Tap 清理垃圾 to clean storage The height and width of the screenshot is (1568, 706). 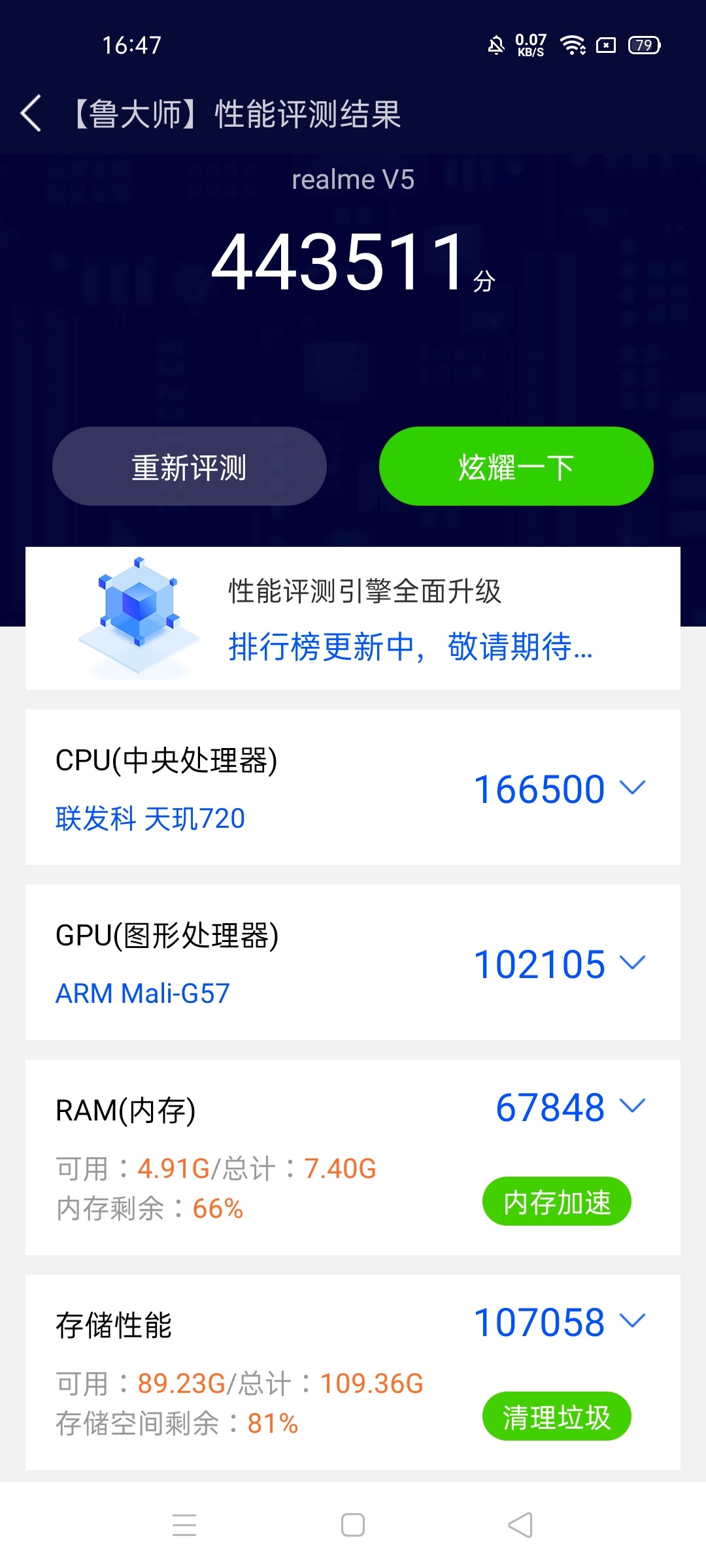(x=556, y=1416)
